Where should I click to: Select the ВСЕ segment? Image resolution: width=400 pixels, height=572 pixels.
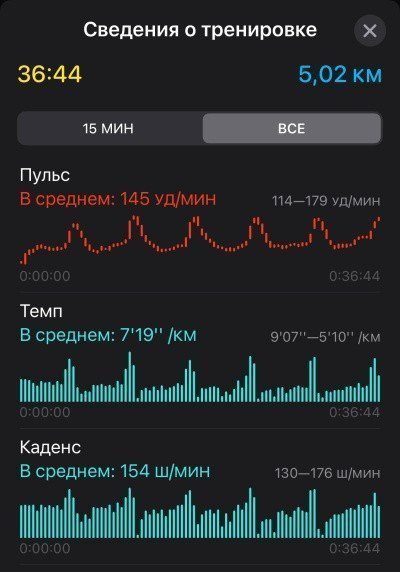pyautogui.click(x=292, y=128)
